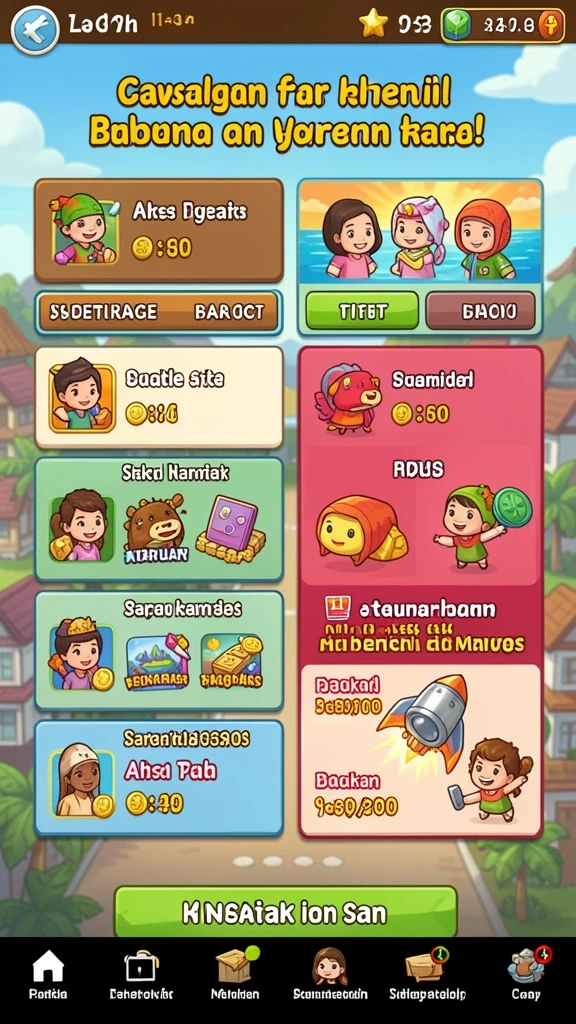Open the rocket Baakan offer card
576x1024 pixels.
coord(421,750)
